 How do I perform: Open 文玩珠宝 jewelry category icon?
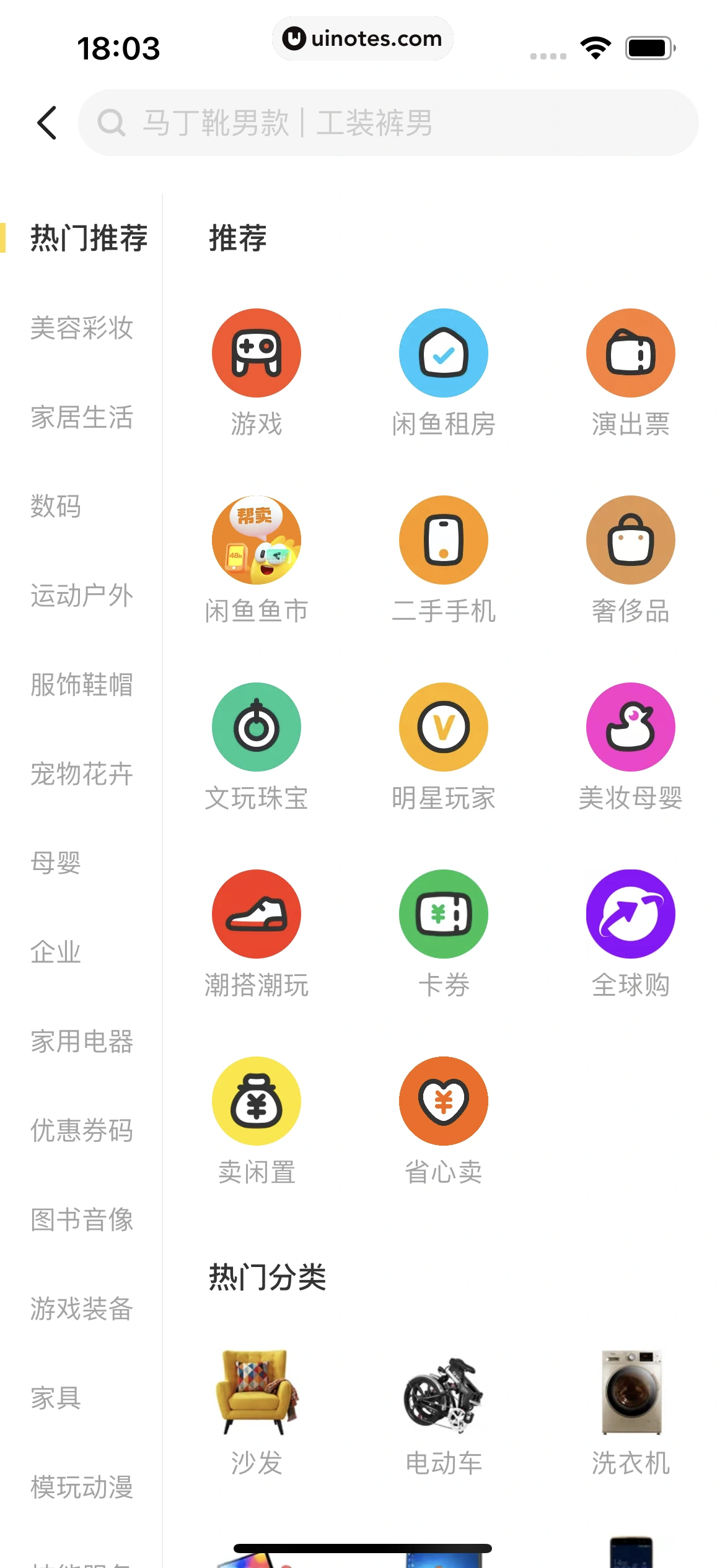(257, 728)
